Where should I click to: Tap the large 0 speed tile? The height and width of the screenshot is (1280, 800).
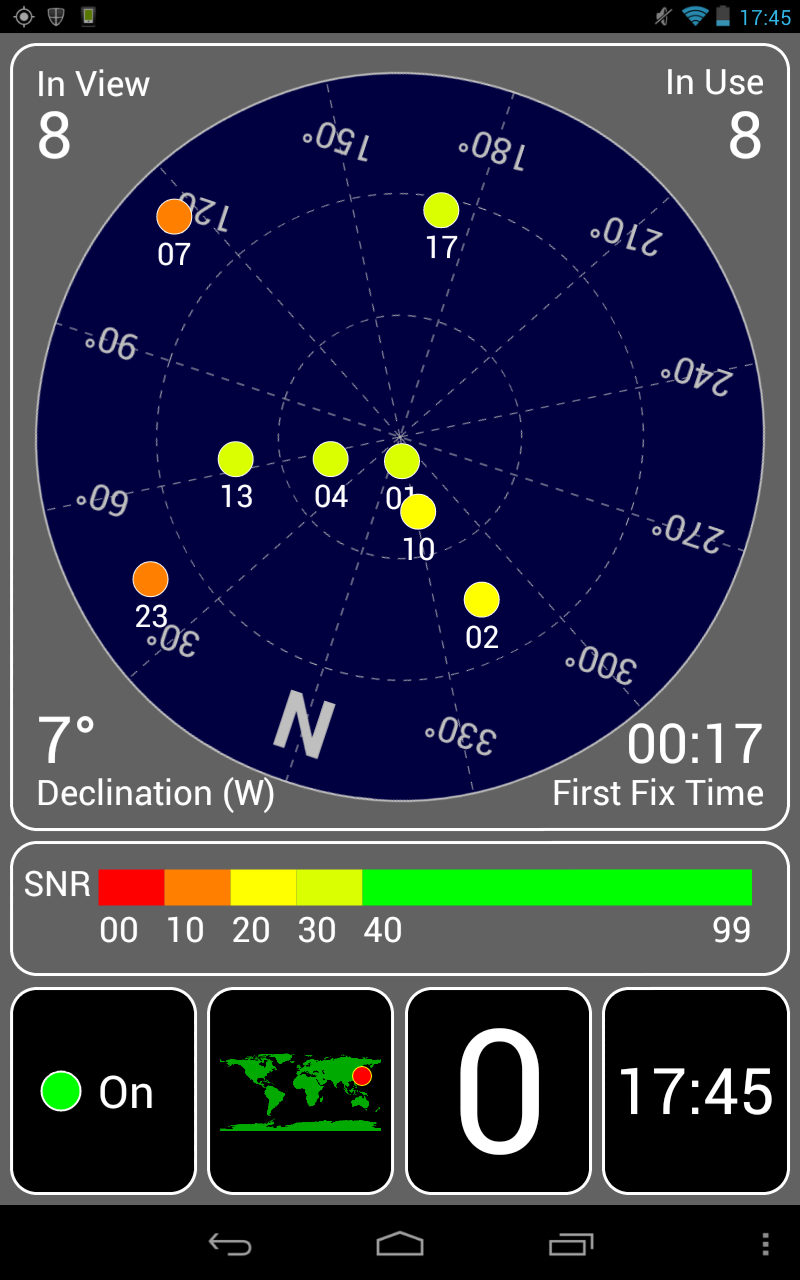(x=498, y=1091)
